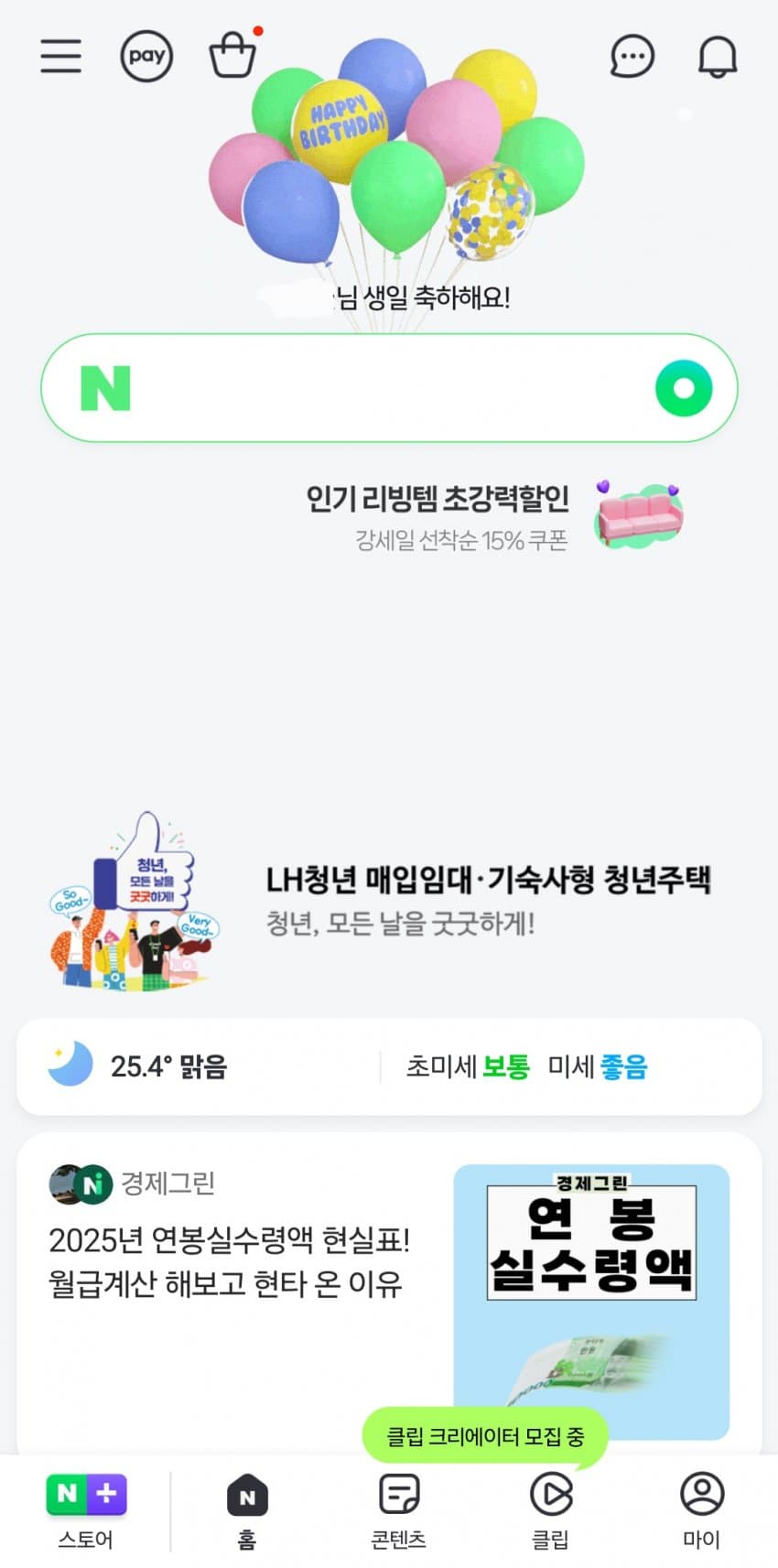Tap the 클립 크리에이터 모집 중 bubble
Screen dimensions: 778x1568
485,1436
